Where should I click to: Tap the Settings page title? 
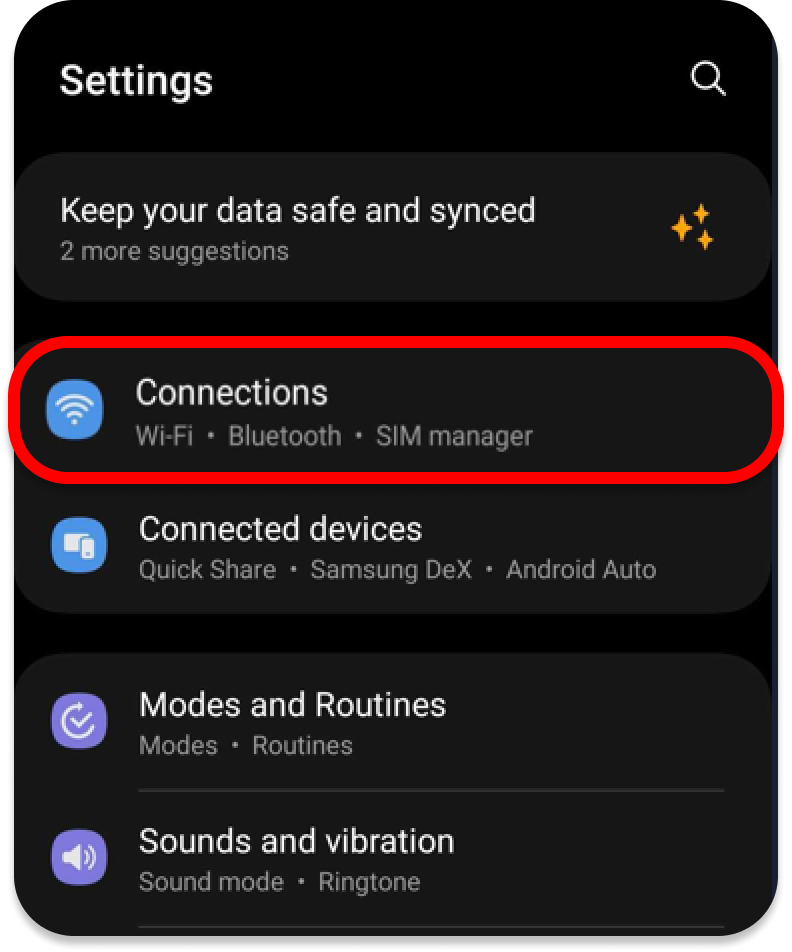[136, 81]
